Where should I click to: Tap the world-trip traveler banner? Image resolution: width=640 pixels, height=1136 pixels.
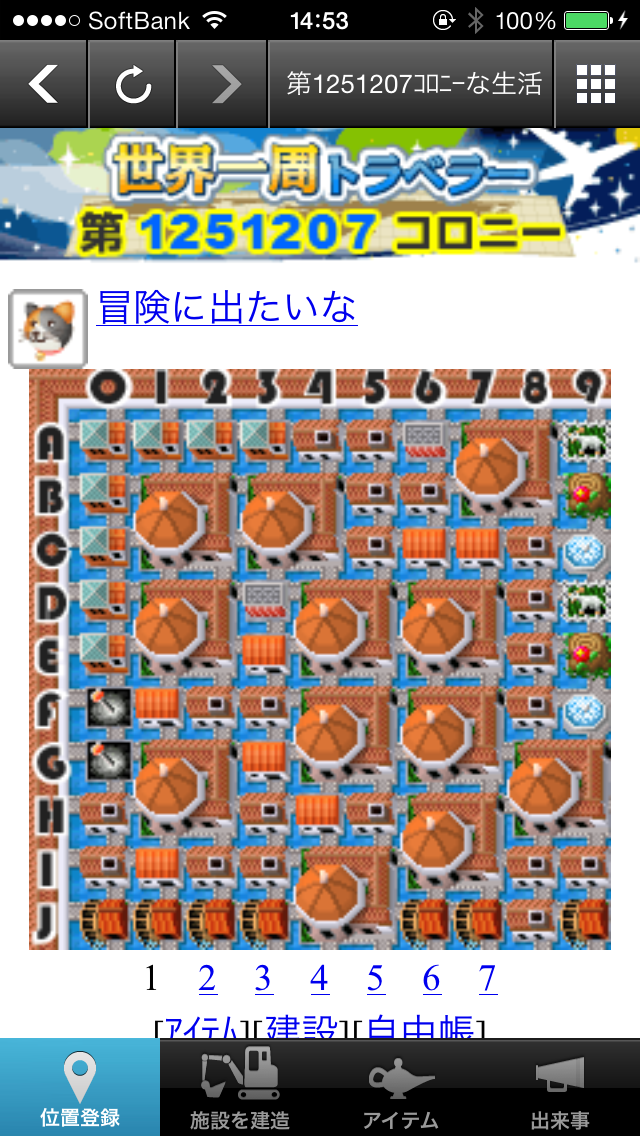320,194
